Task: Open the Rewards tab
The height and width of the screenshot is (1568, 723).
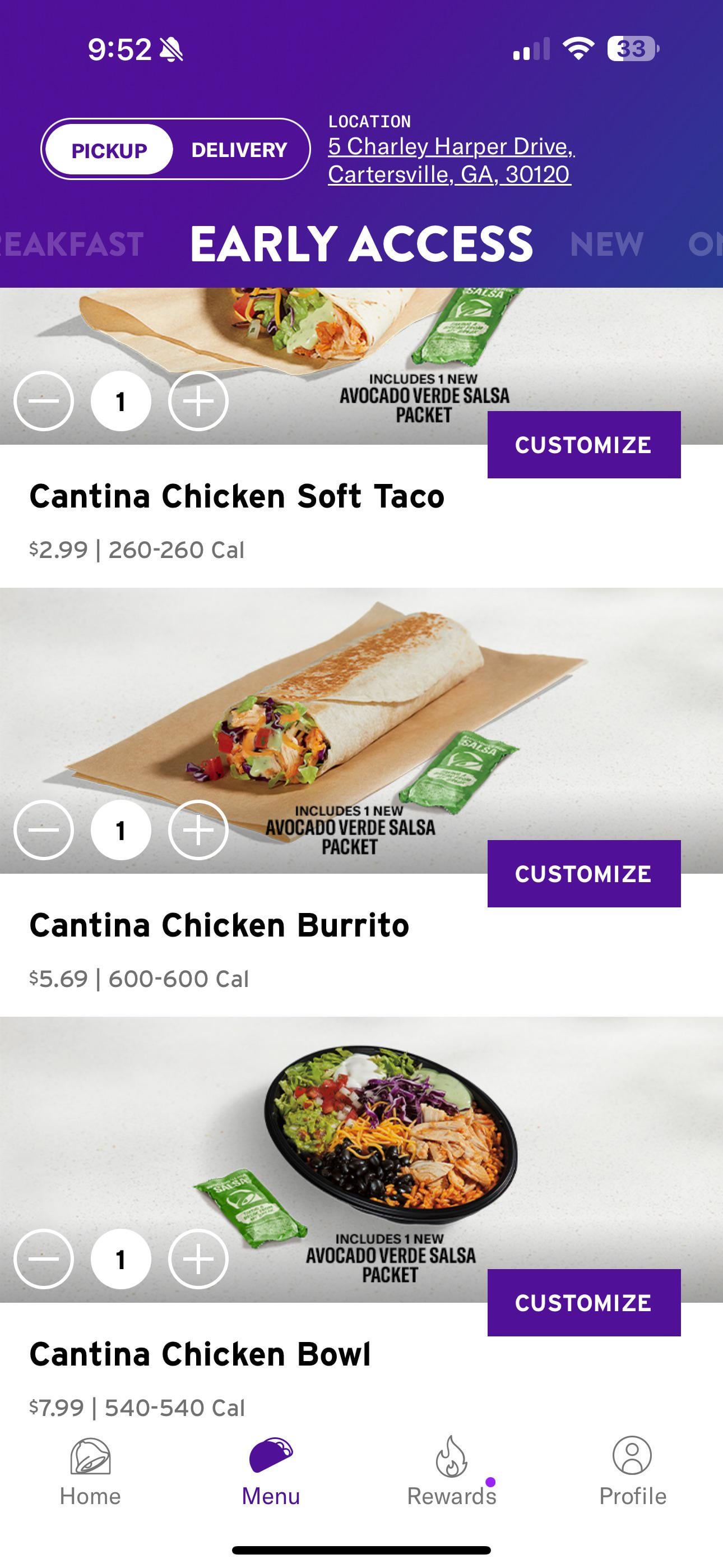Action: 451,1472
